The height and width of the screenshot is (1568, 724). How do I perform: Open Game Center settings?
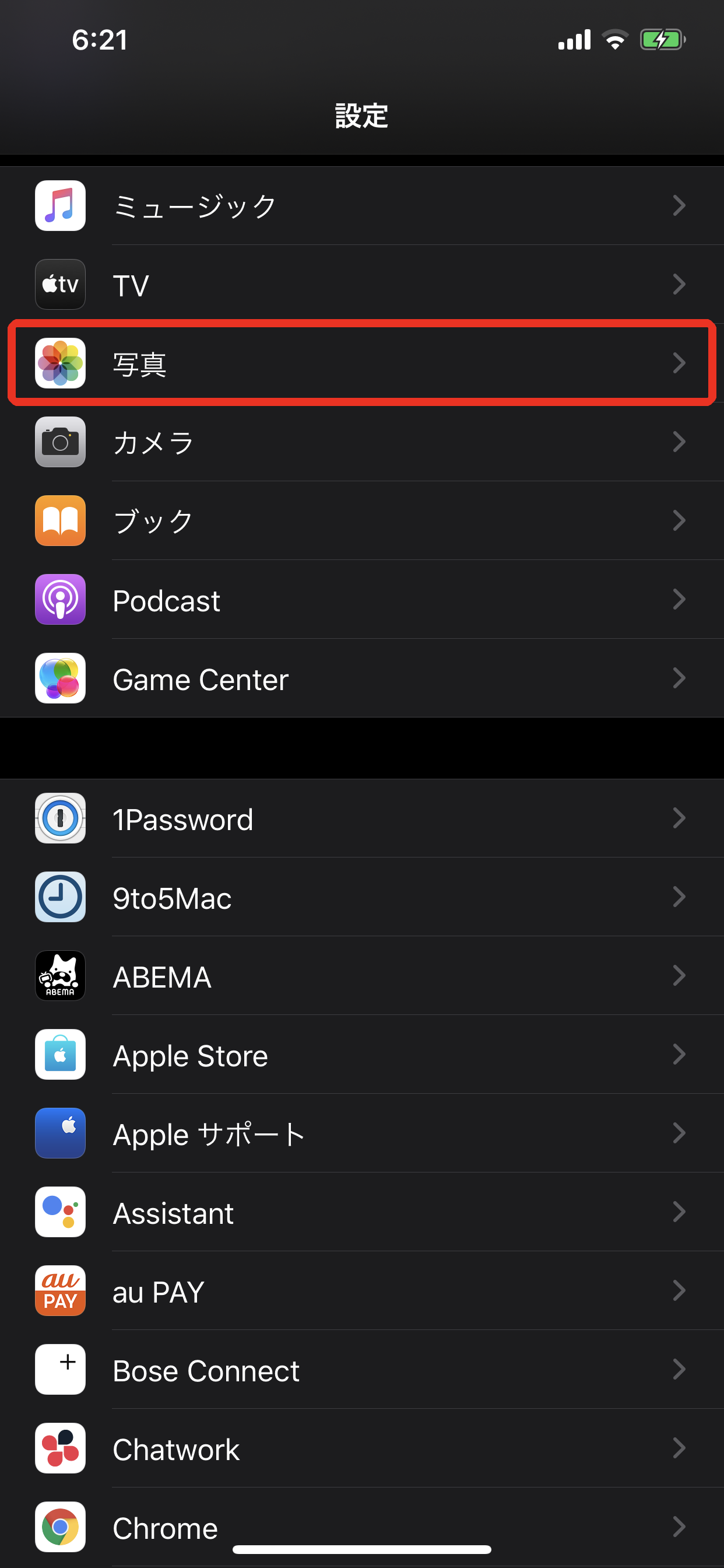[x=361, y=678]
